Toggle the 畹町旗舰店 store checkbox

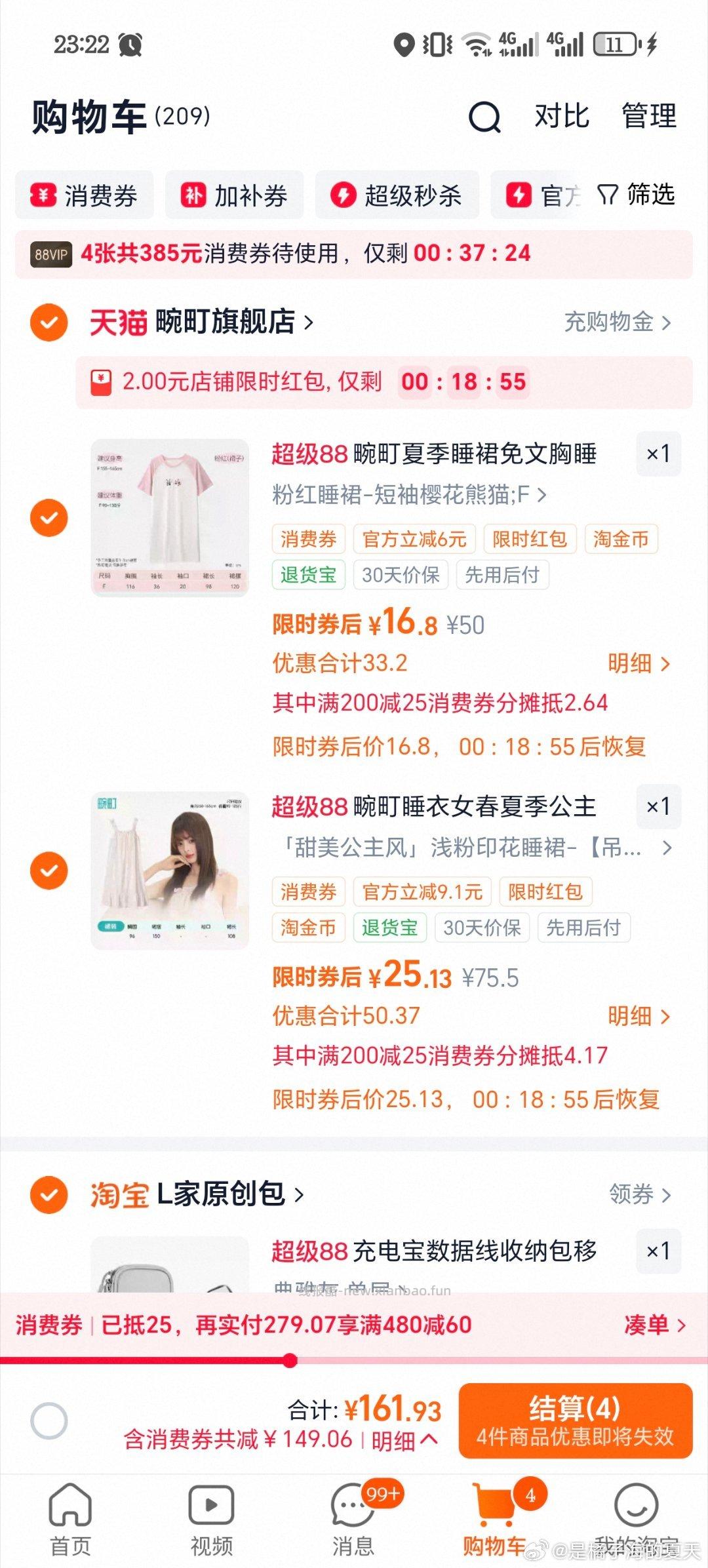(49, 321)
